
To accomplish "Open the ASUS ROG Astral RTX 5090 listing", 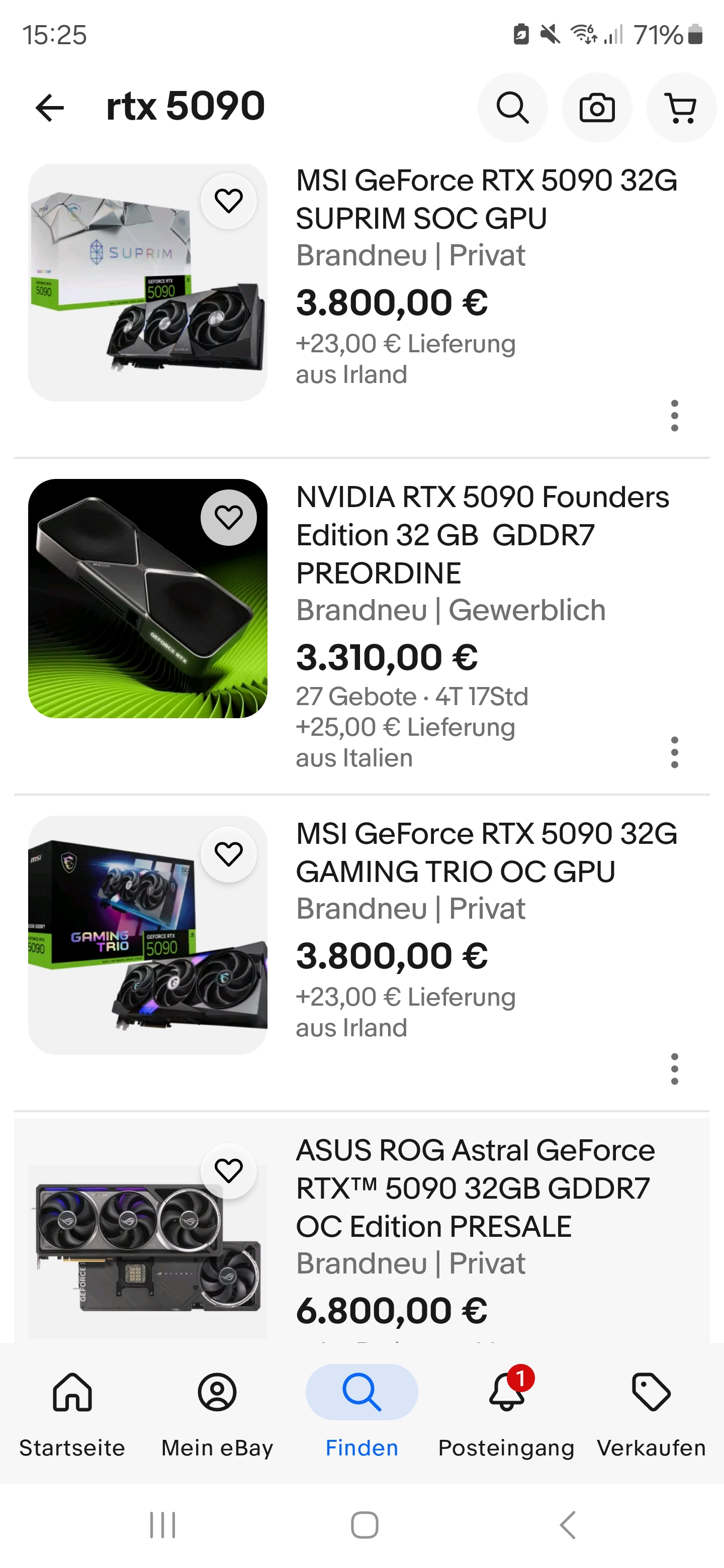I will [475, 1188].
